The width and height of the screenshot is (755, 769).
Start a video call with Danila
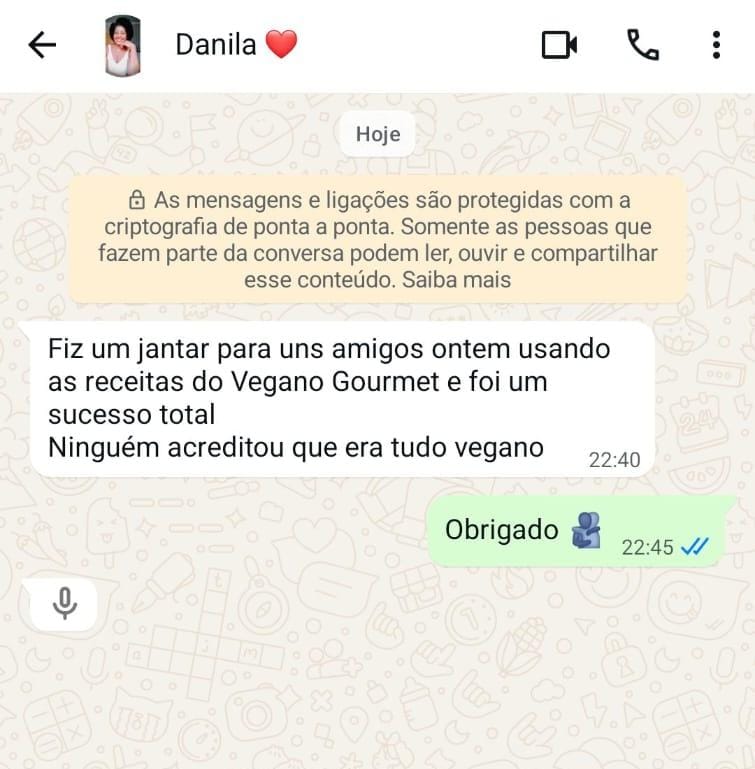pos(559,45)
